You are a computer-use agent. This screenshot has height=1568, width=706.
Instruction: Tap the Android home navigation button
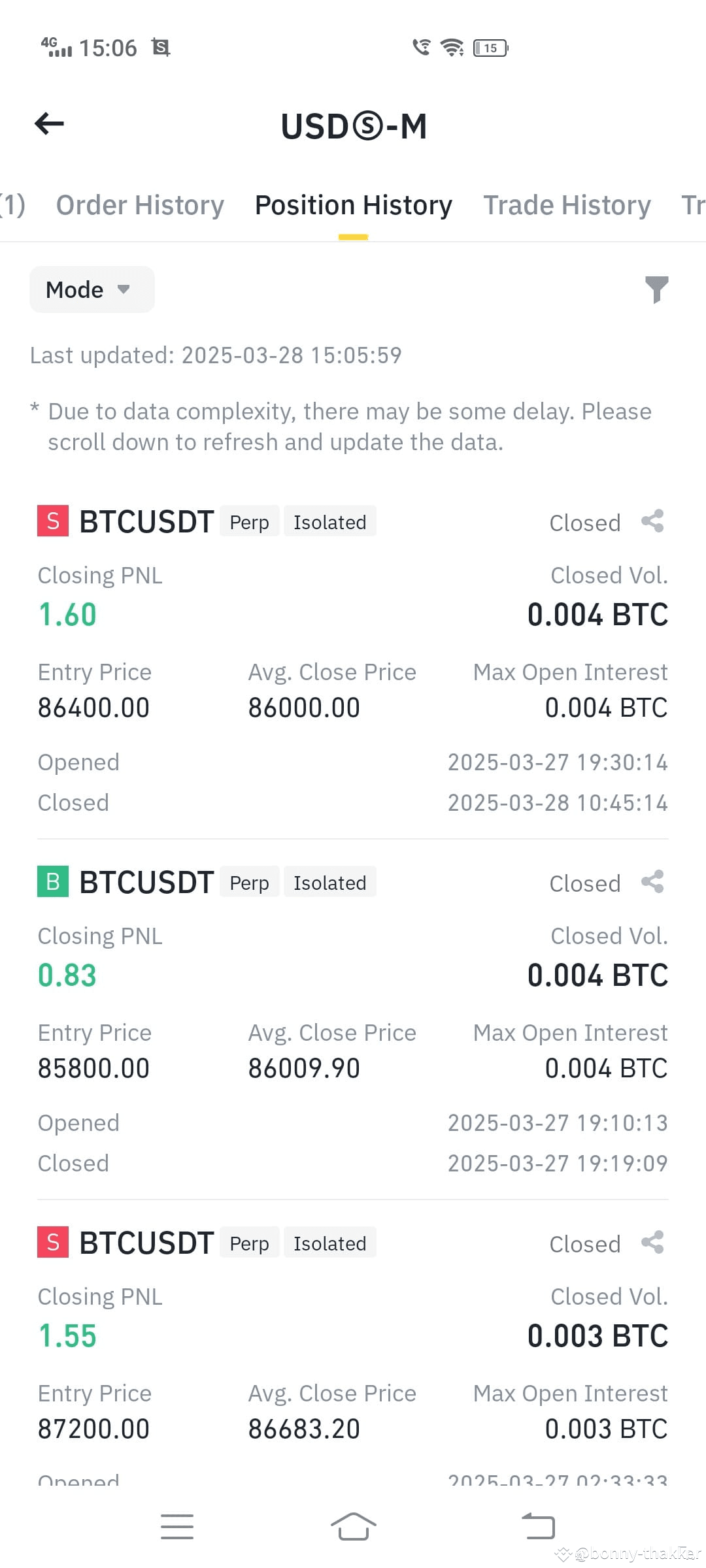point(353,1527)
